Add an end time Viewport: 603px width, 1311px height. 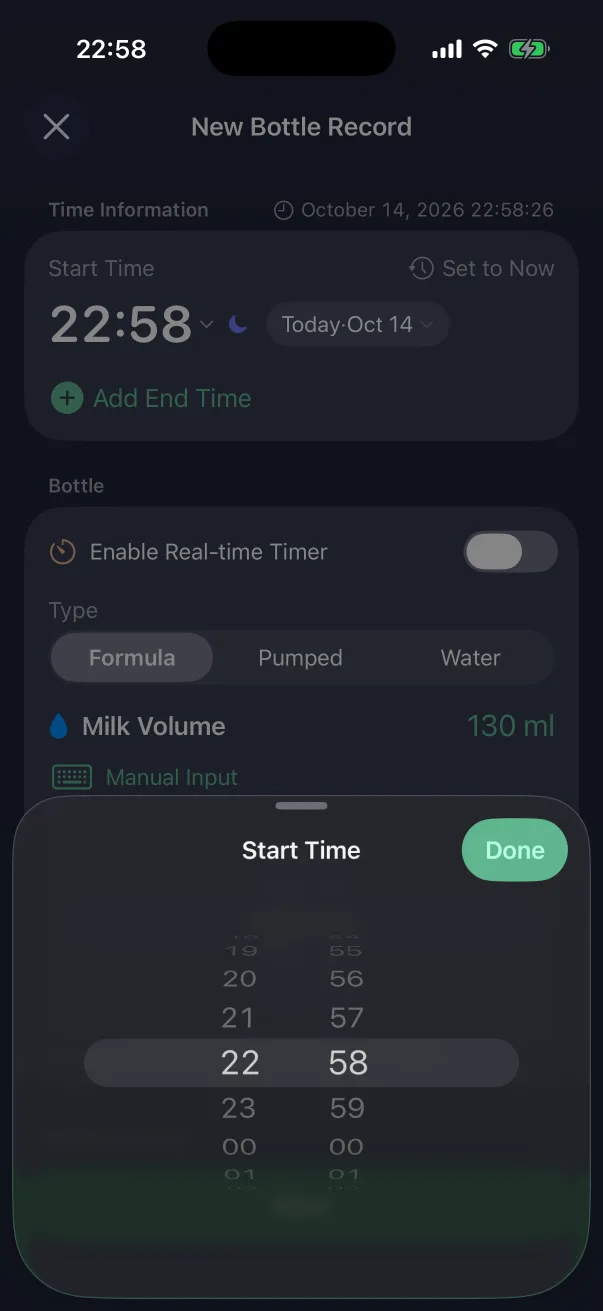coord(151,398)
